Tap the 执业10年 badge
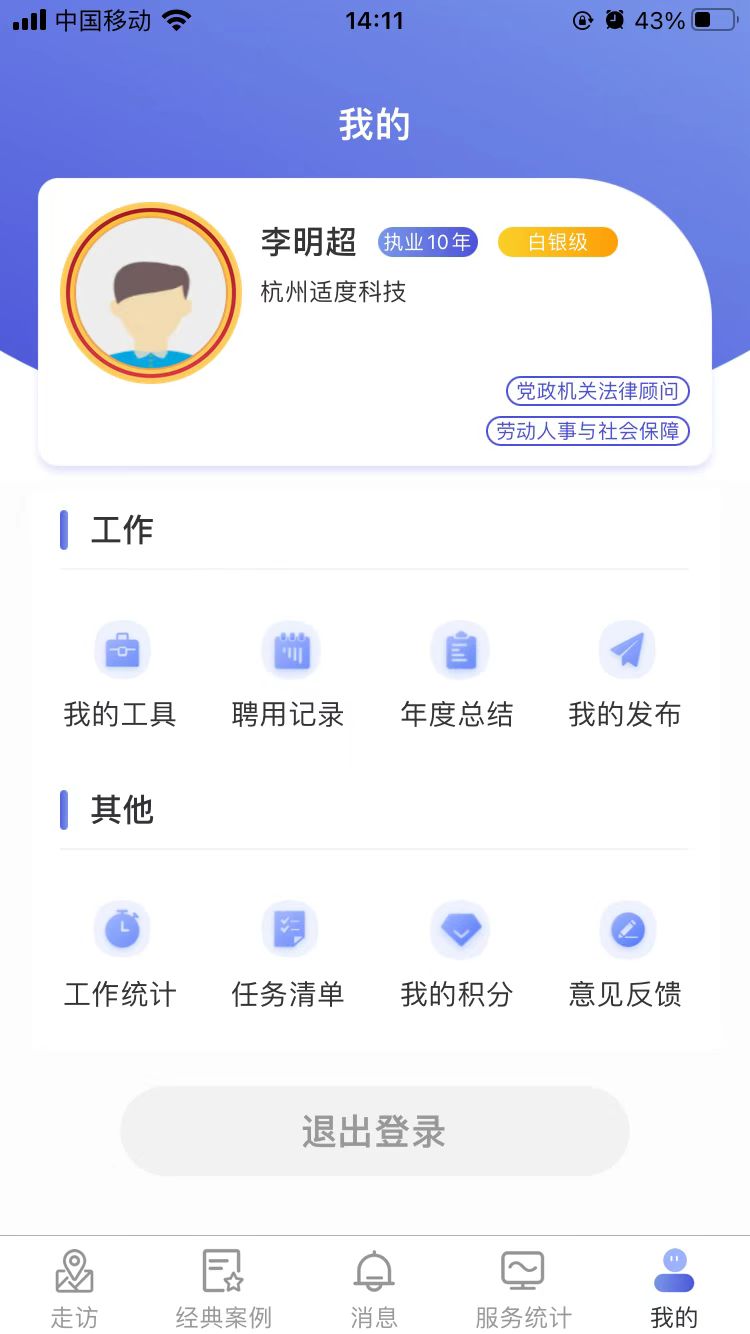The width and height of the screenshot is (750, 1334). tap(427, 242)
